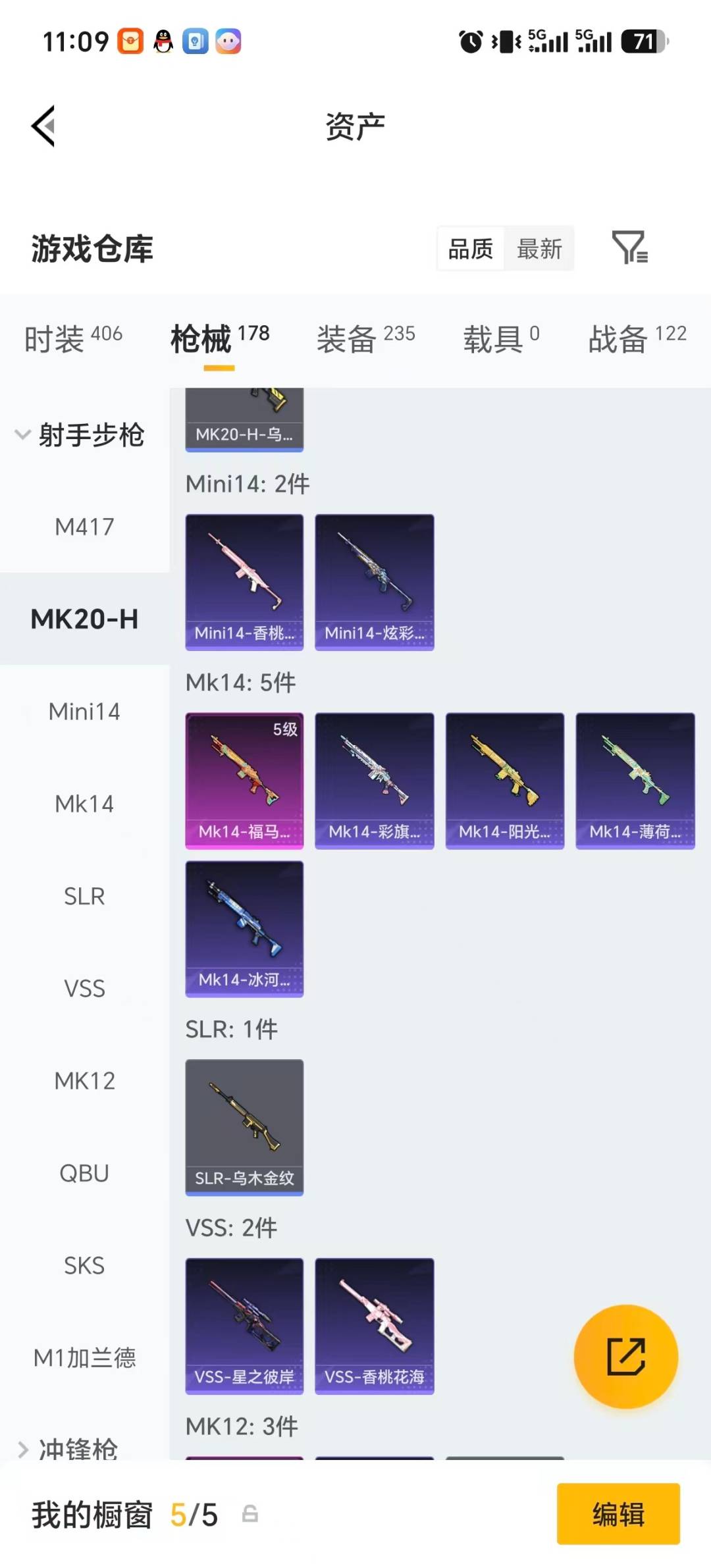The height and width of the screenshot is (1568, 711).
Task: Switch to the 载具 tab
Action: coord(501,338)
